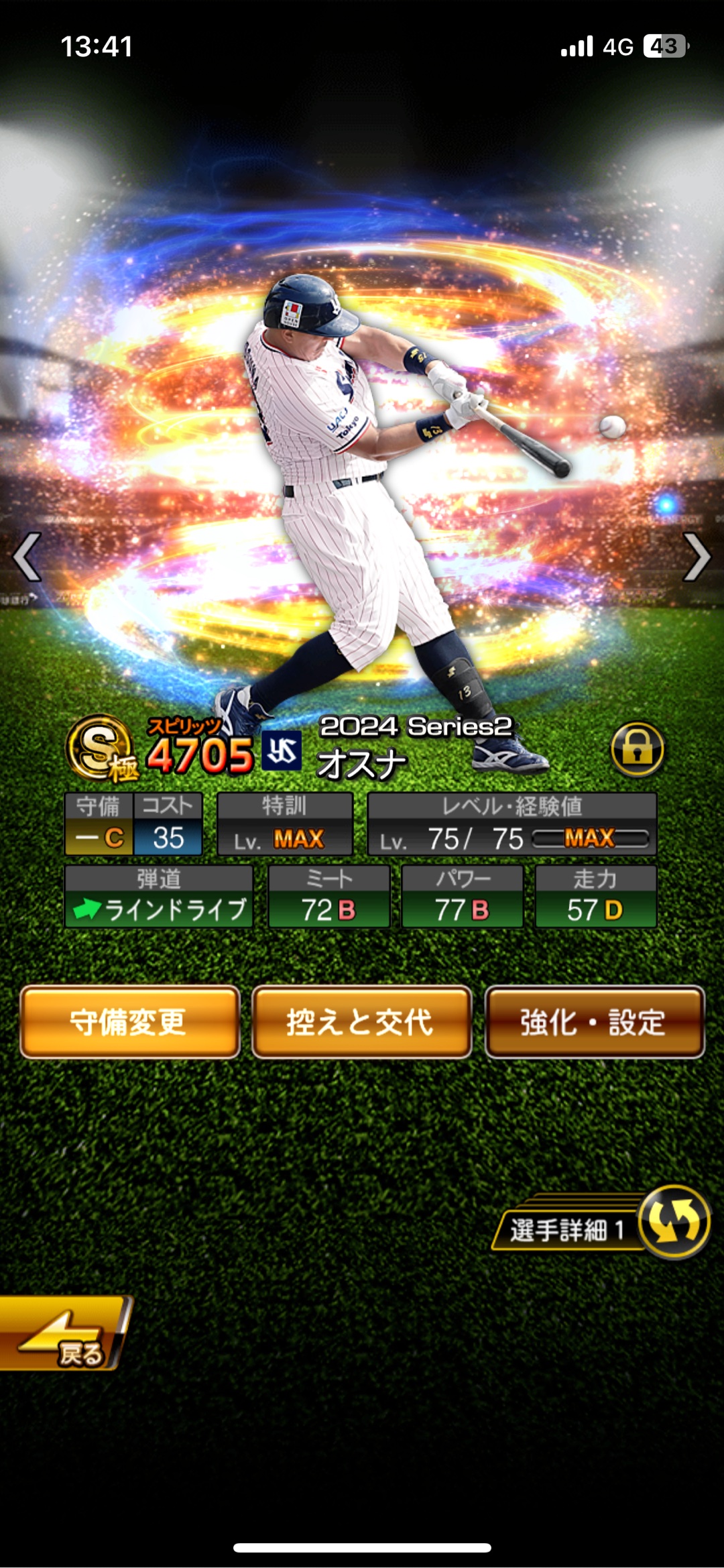The height and width of the screenshot is (1568, 724).
Task: Open 控えと交代 to swap with bench
Action: [x=361, y=1022]
